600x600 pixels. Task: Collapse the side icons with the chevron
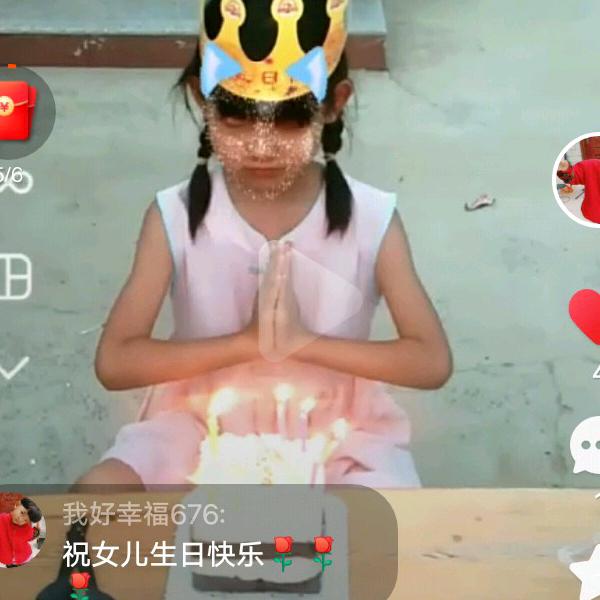(x=13, y=369)
